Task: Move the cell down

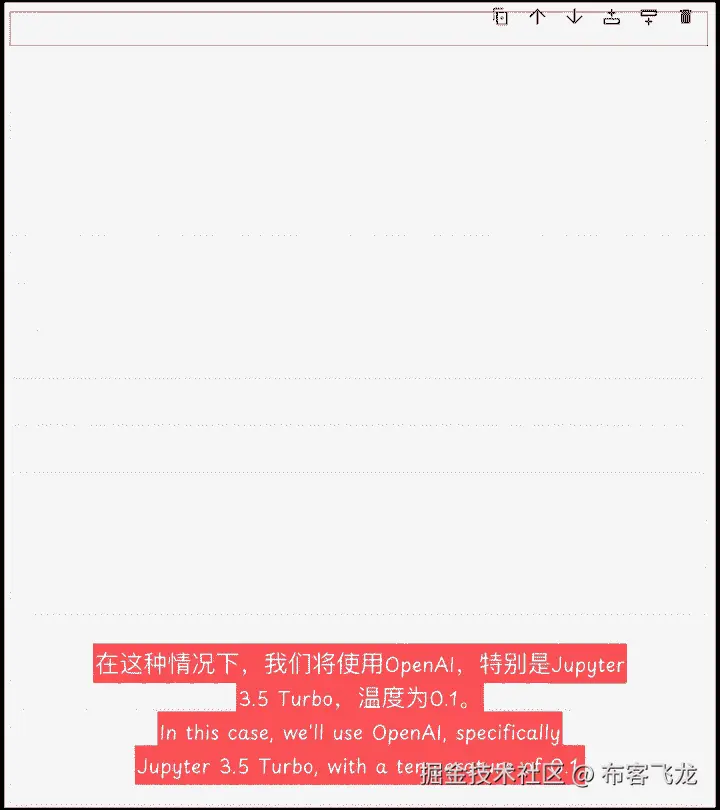Action: pyautogui.click(x=574, y=17)
